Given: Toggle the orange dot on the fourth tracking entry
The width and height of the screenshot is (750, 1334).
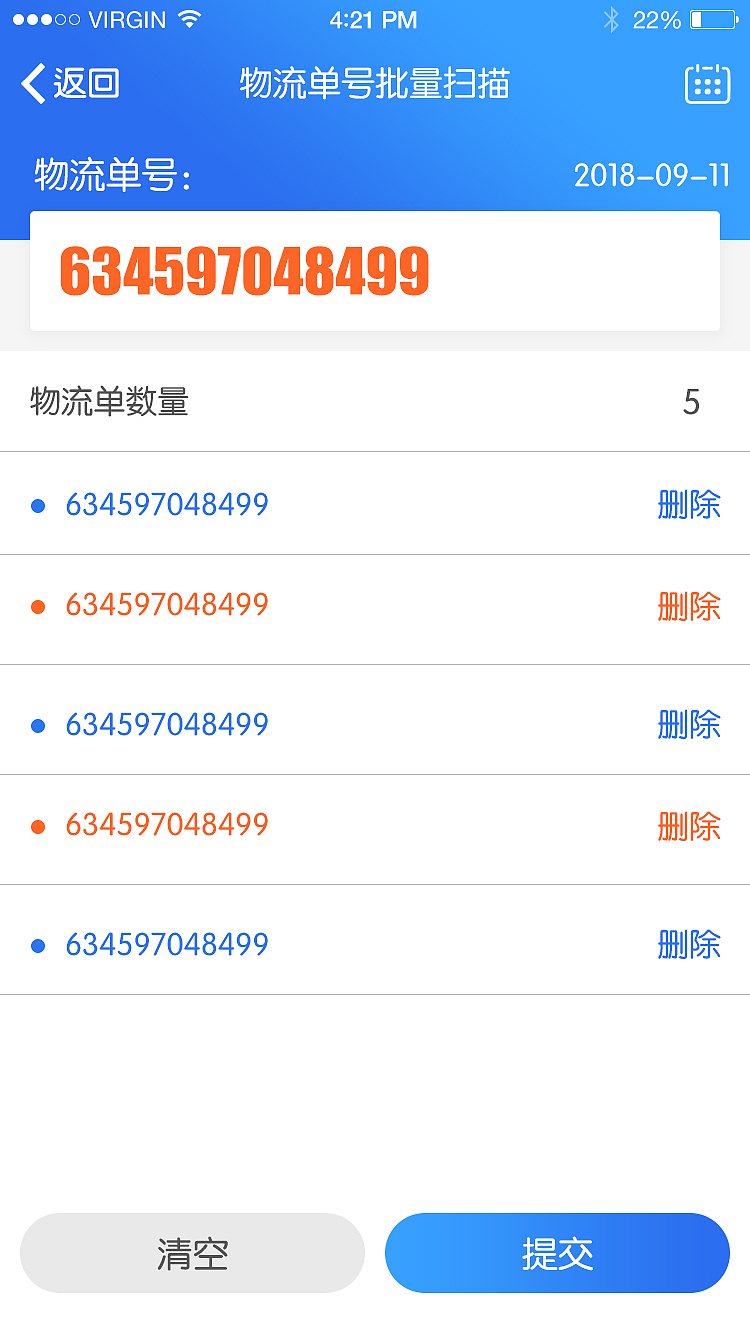Looking at the screenshot, I should [x=38, y=824].
